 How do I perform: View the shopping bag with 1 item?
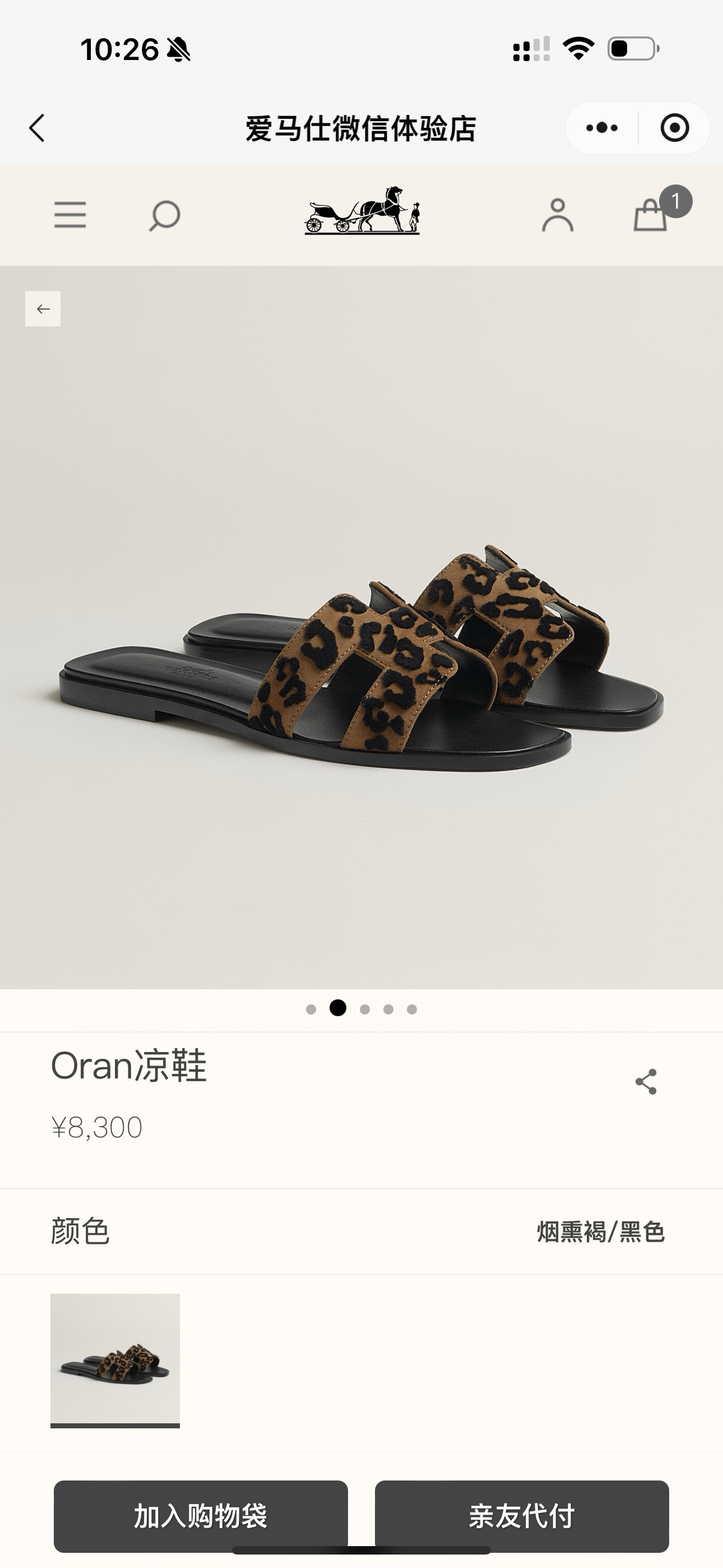652,214
